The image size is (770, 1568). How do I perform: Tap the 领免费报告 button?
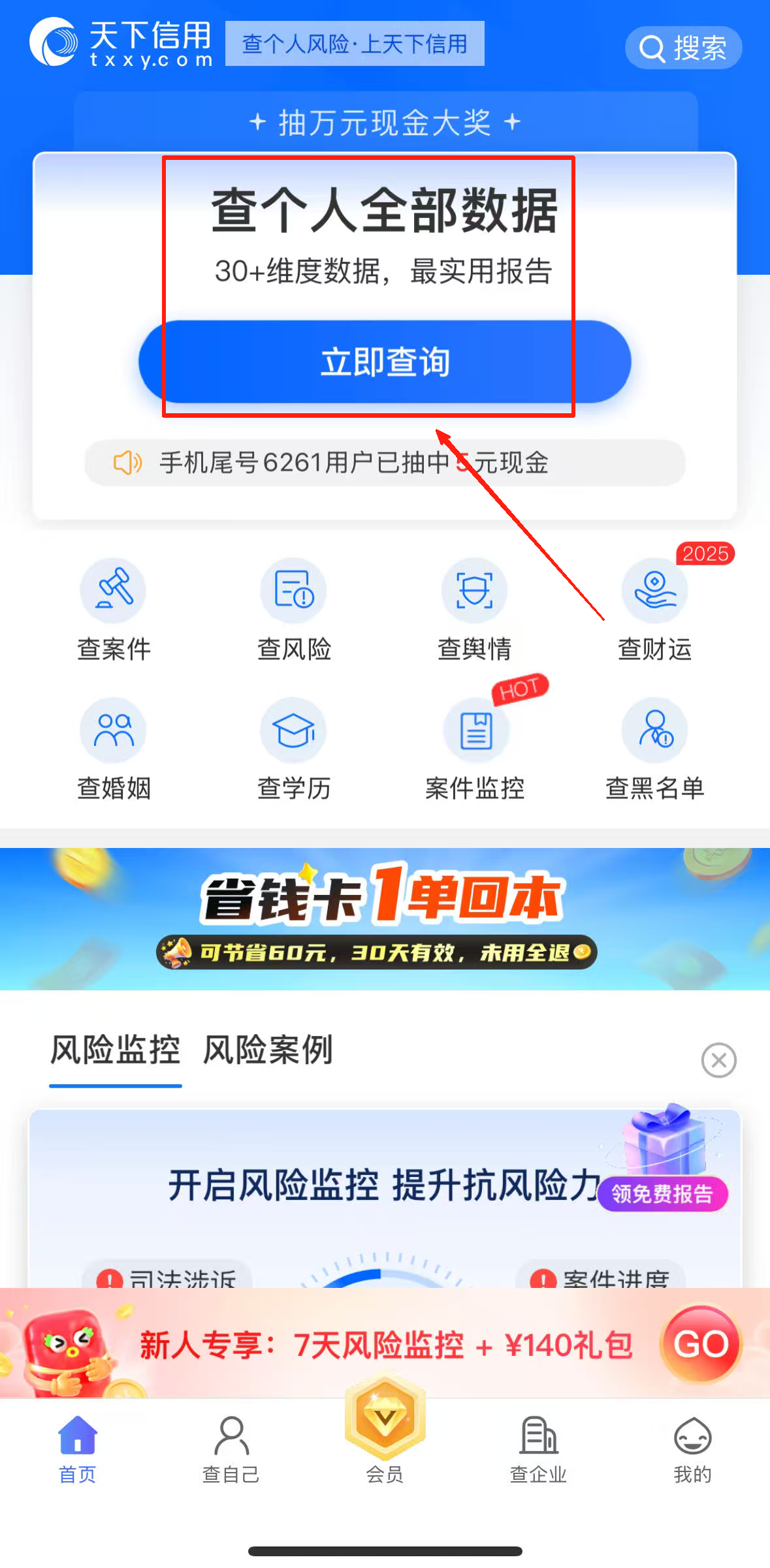pyautogui.click(x=662, y=1194)
